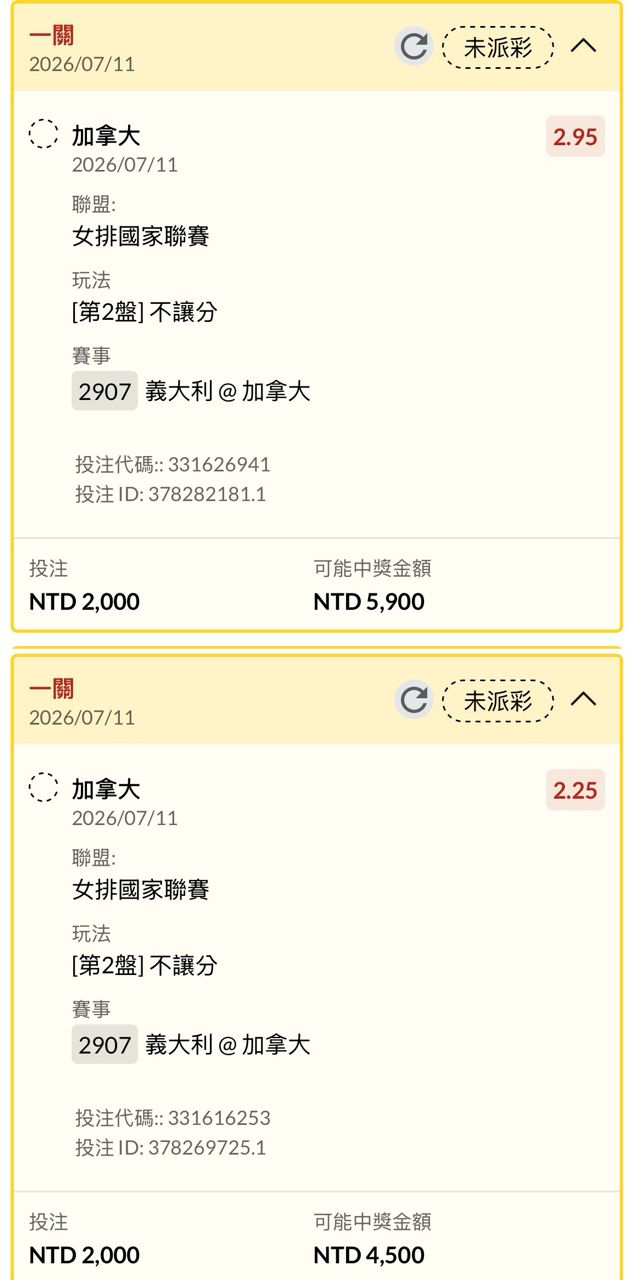Collapse the bet card showing NTD 5,900
Image resolution: width=630 pixels, height=1280 pixels.
(x=583, y=46)
